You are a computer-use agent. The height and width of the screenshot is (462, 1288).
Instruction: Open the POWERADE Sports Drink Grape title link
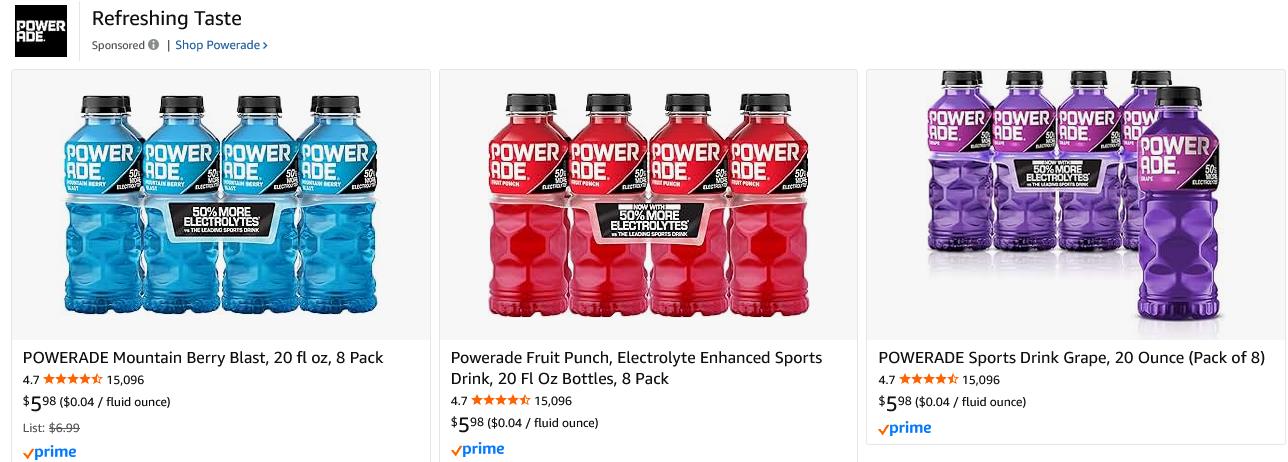point(1071,358)
